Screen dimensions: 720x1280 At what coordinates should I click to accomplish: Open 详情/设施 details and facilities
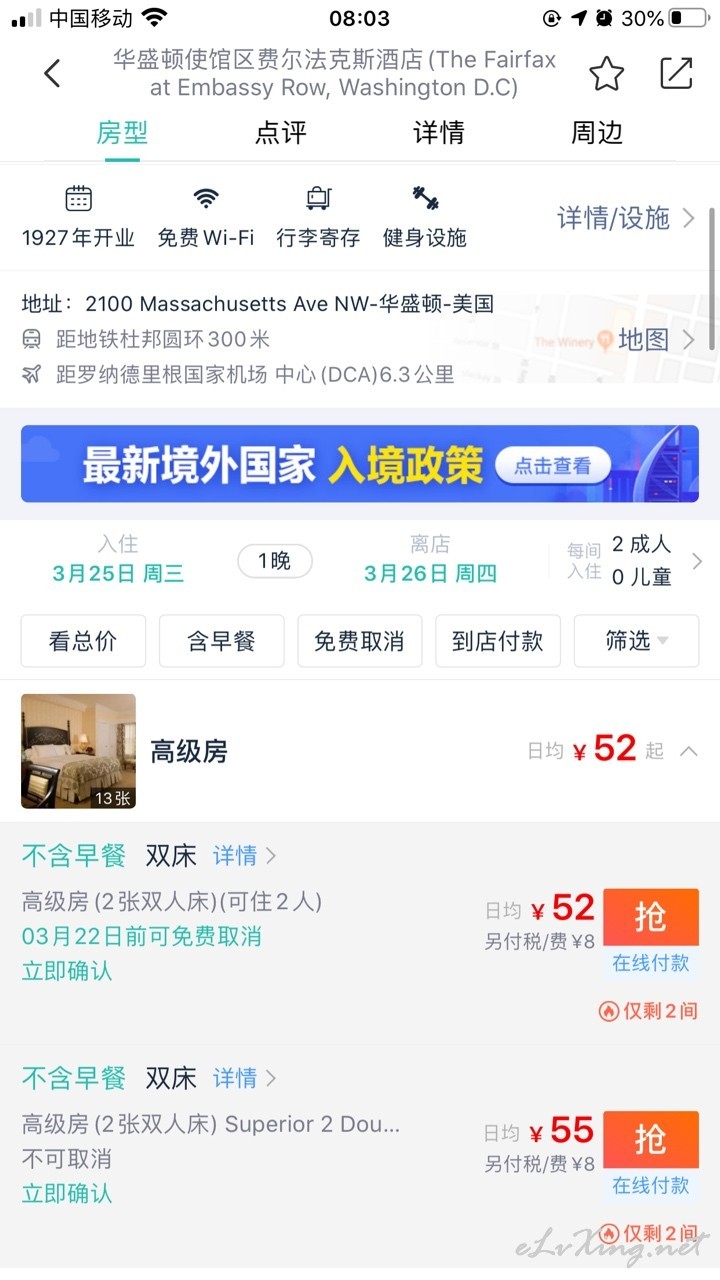[626, 218]
